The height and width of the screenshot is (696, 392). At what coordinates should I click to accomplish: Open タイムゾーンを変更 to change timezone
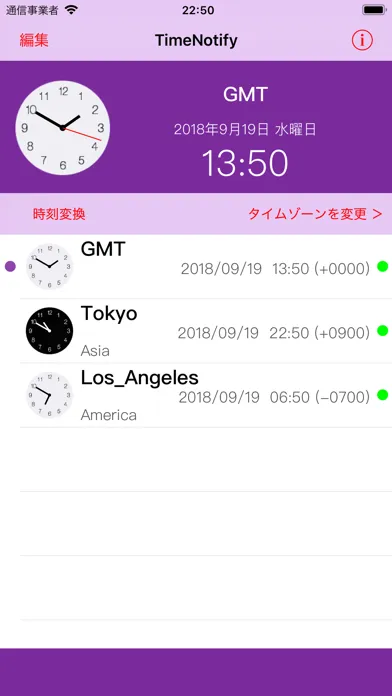point(315,214)
